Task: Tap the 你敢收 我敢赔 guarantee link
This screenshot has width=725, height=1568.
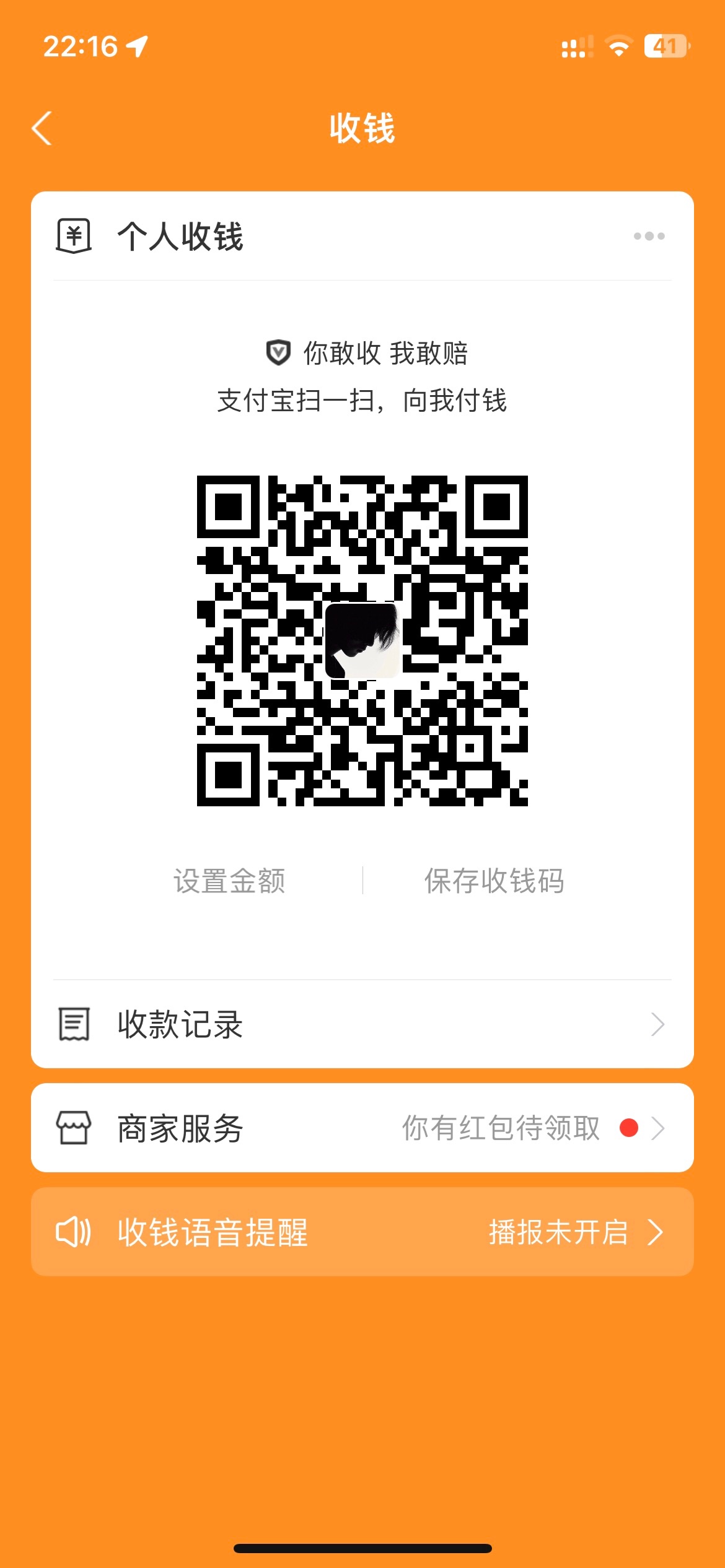Action: pos(367,353)
